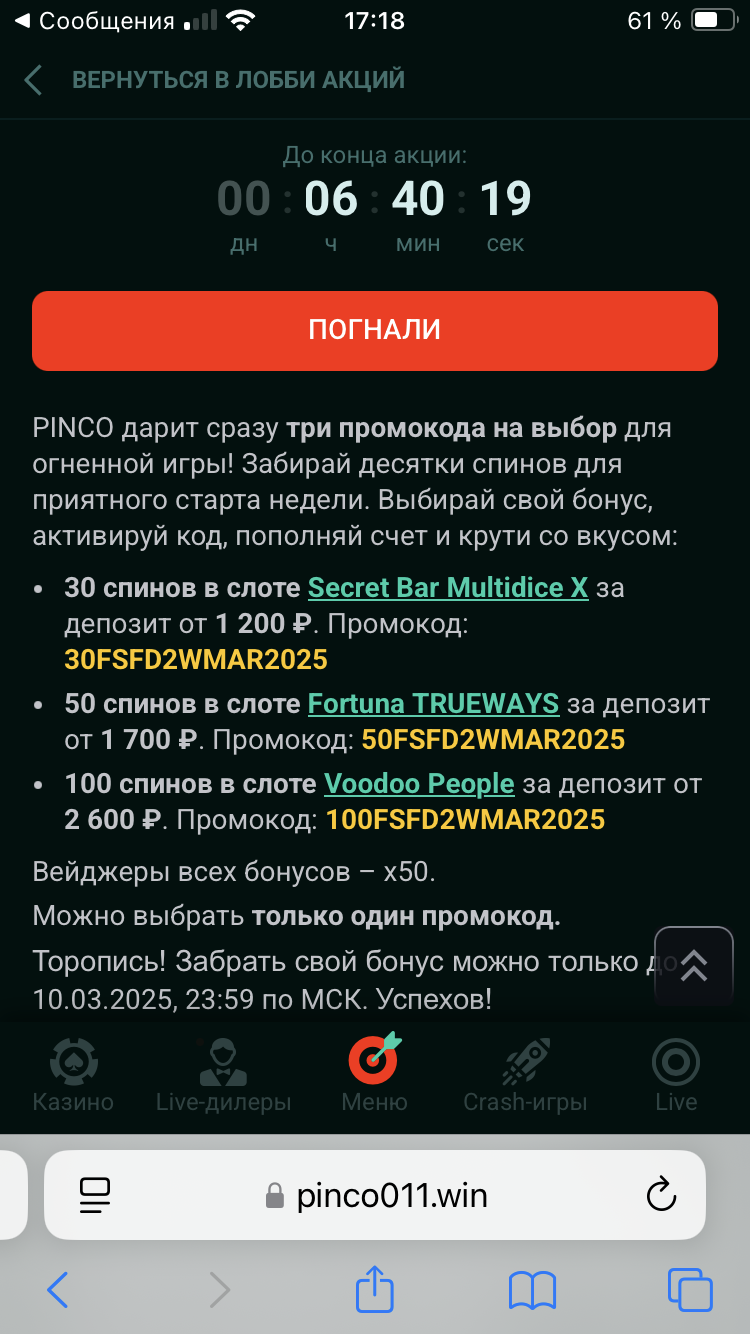Switch to the Live-дилеры tab

(x=223, y=1075)
